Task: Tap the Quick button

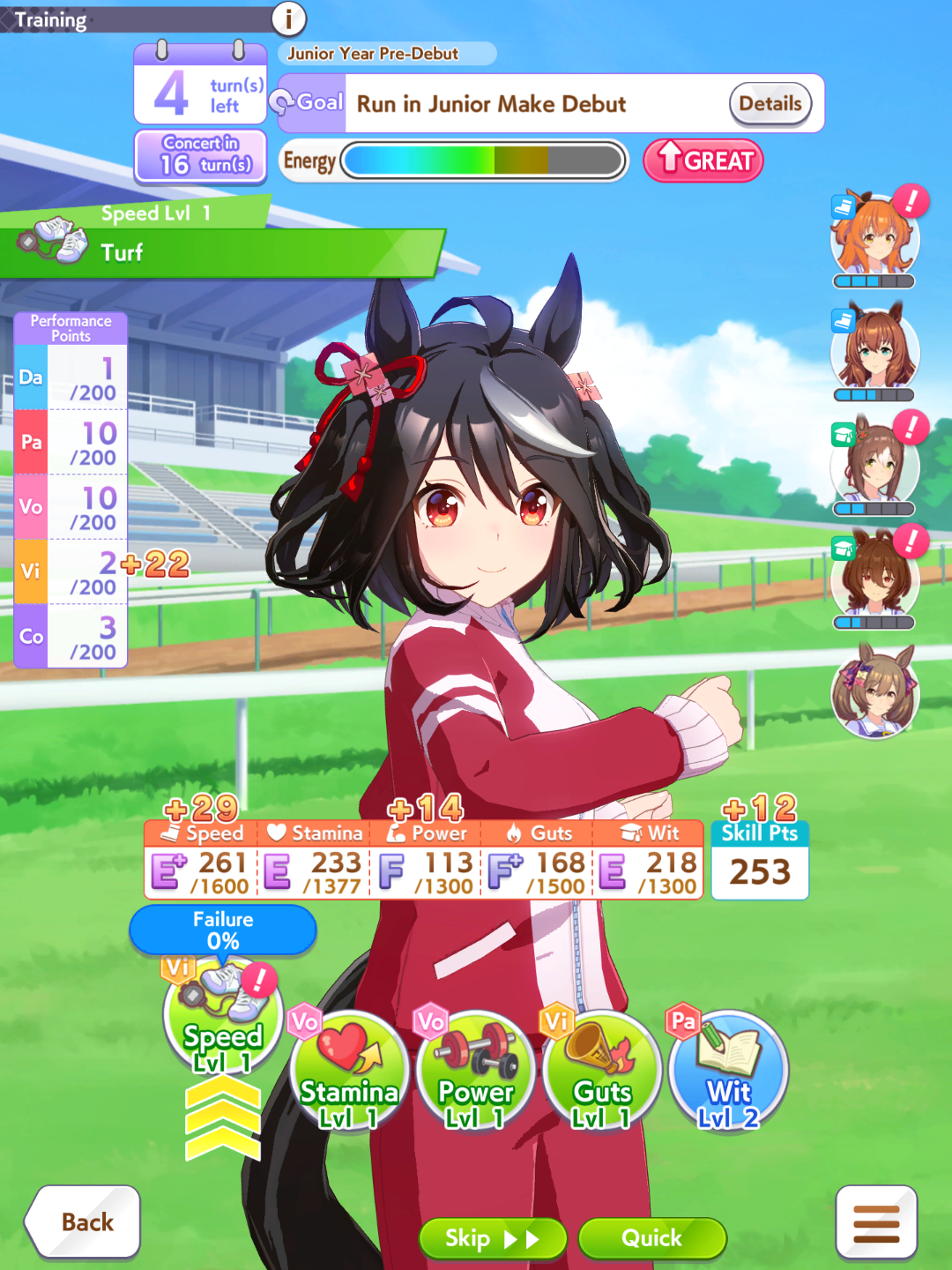Action: click(x=652, y=1238)
